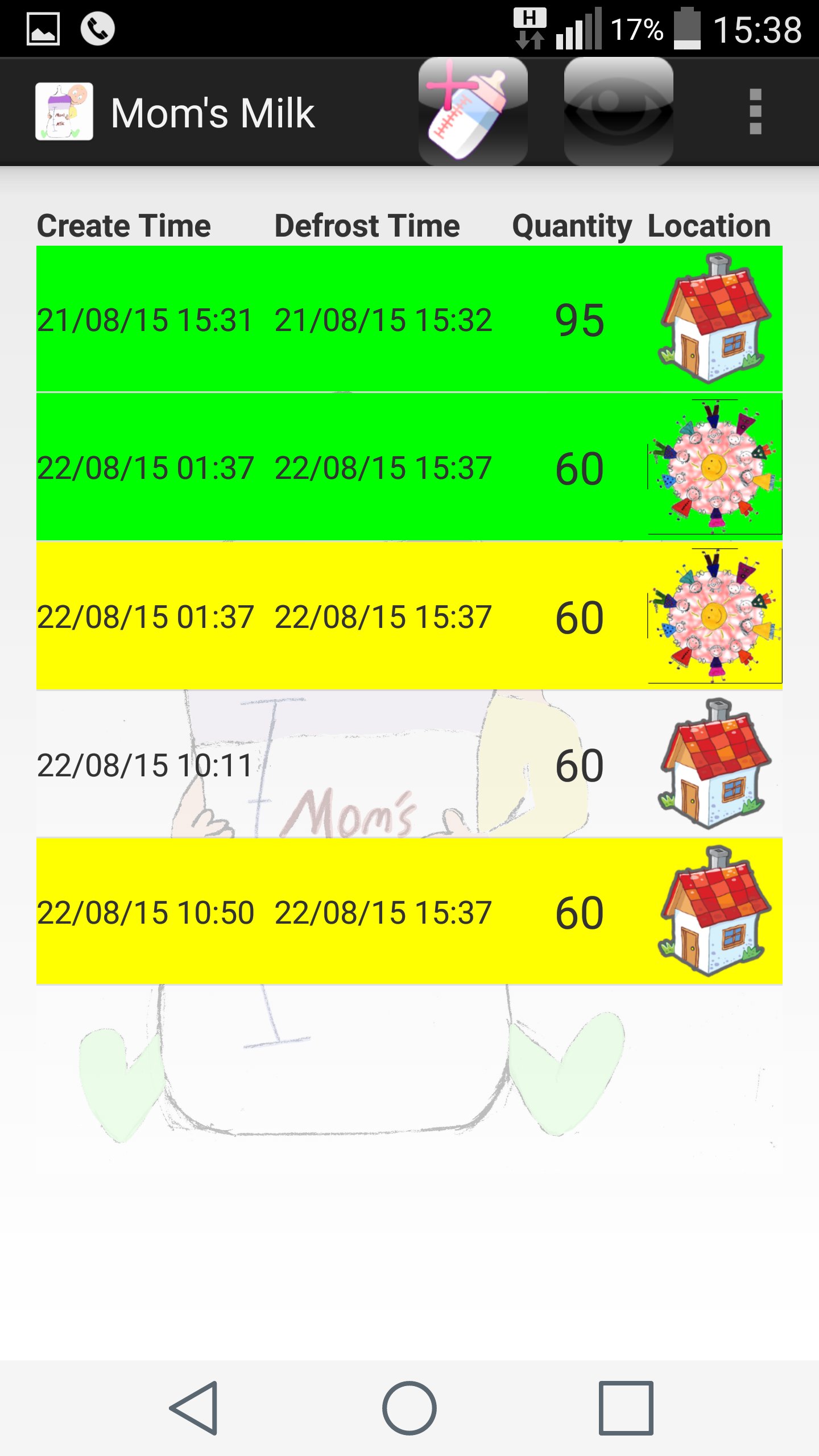The height and width of the screenshot is (1456, 819).
Task: Open the overflow menu
Action: 755,112
